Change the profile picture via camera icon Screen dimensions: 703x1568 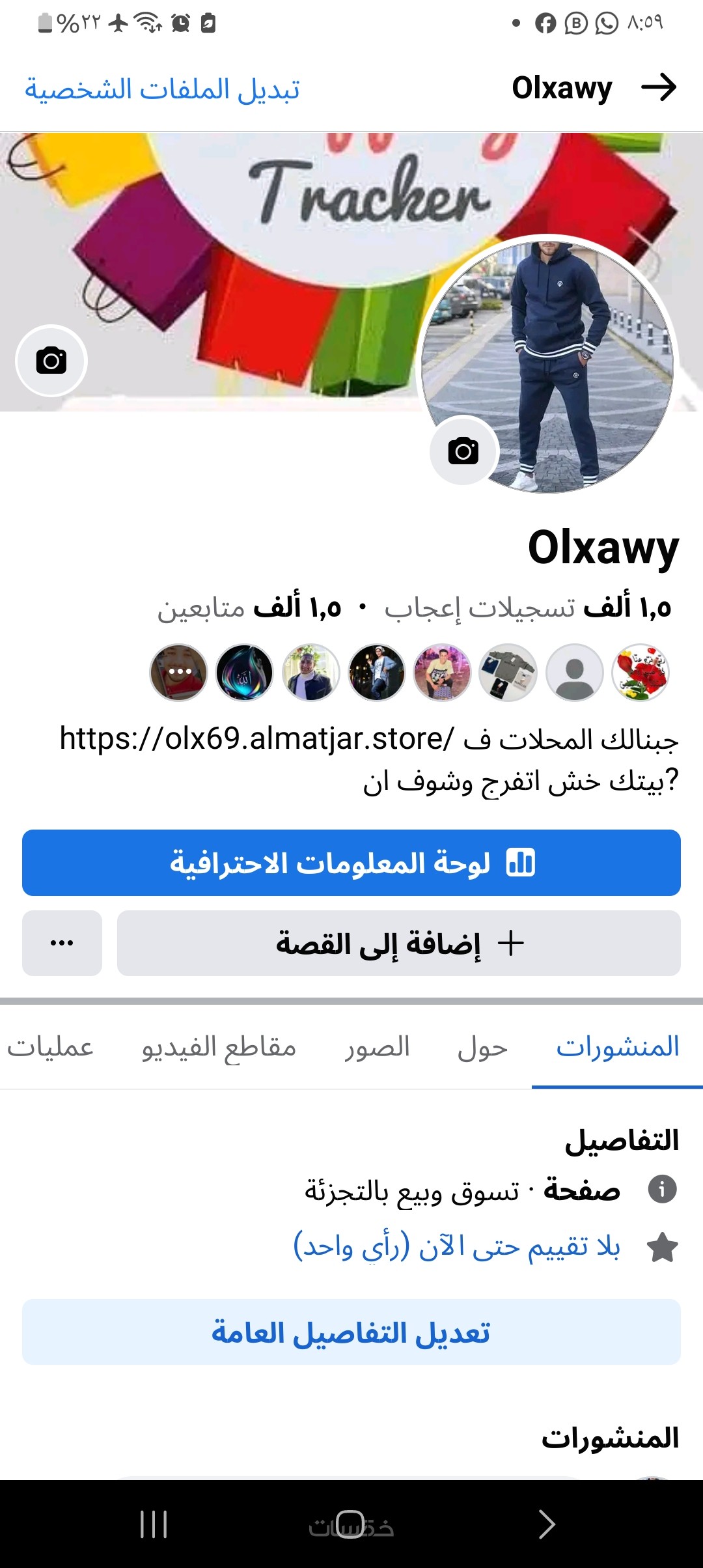(x=463, y=451)
